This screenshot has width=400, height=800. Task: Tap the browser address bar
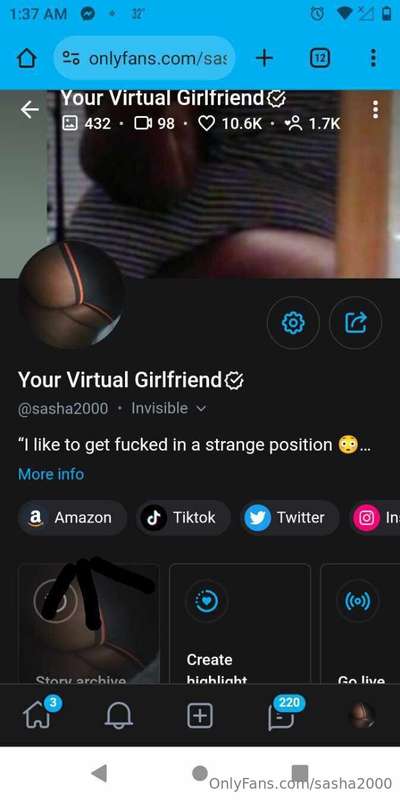(x=144, y=58)
